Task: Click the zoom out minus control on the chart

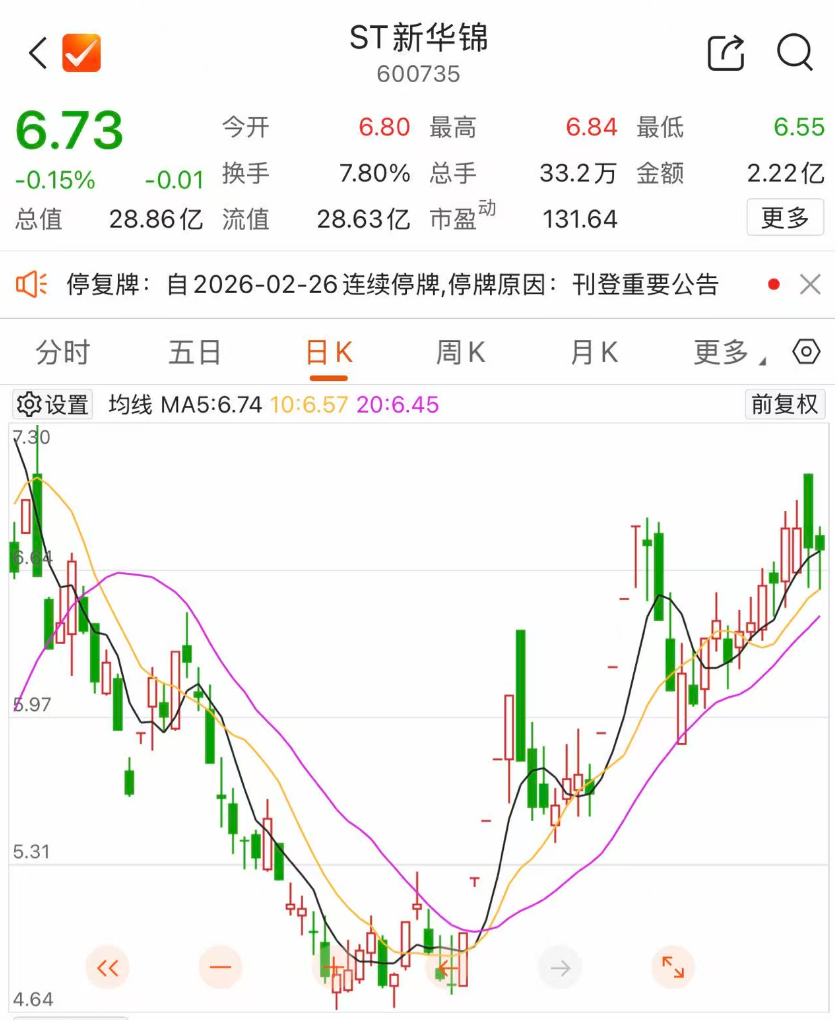Action: coord(220,967)
